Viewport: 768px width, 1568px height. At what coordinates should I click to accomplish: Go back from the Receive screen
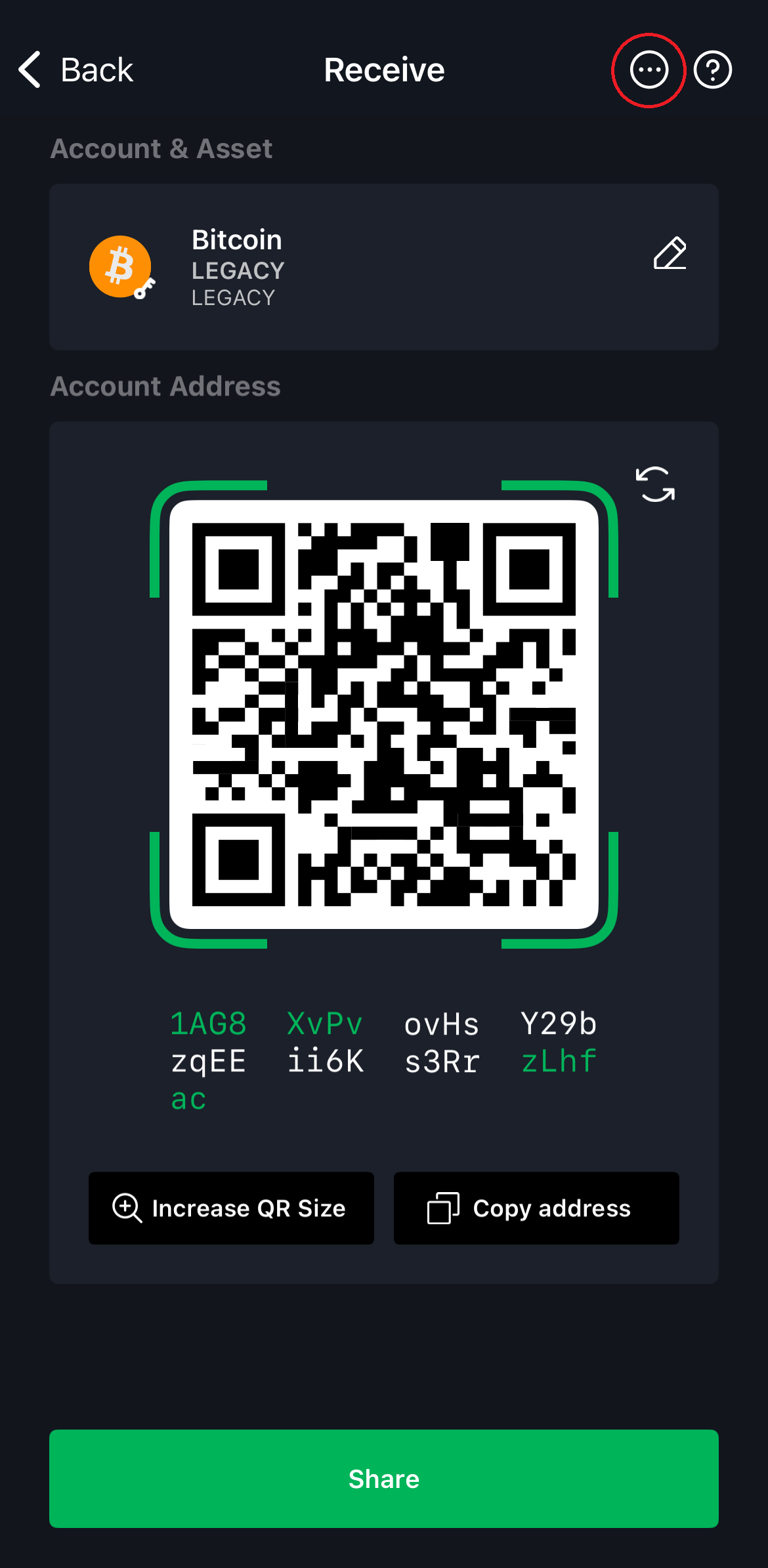(x=75, y=70)
